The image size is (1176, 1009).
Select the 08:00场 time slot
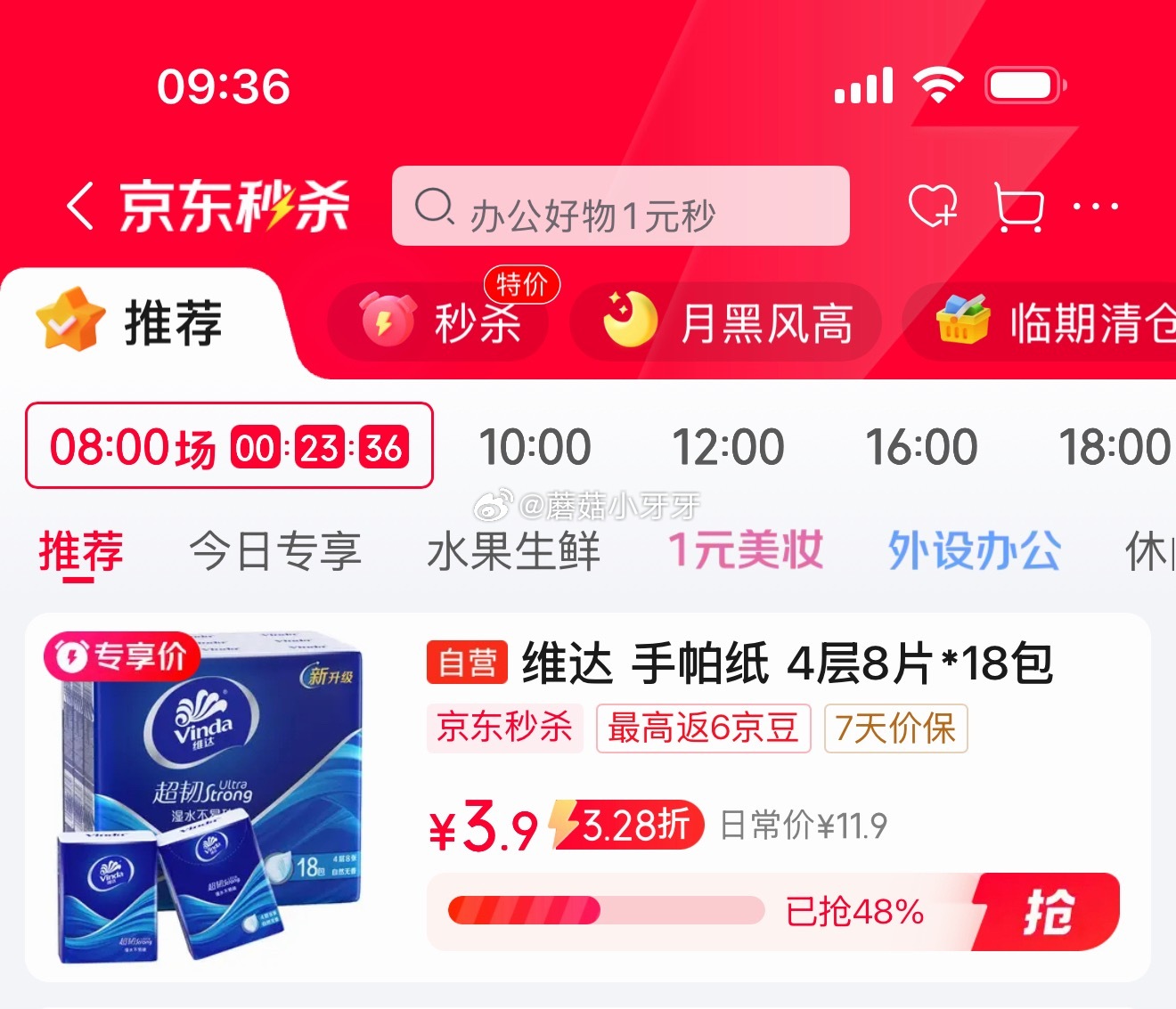coord(229,446)
